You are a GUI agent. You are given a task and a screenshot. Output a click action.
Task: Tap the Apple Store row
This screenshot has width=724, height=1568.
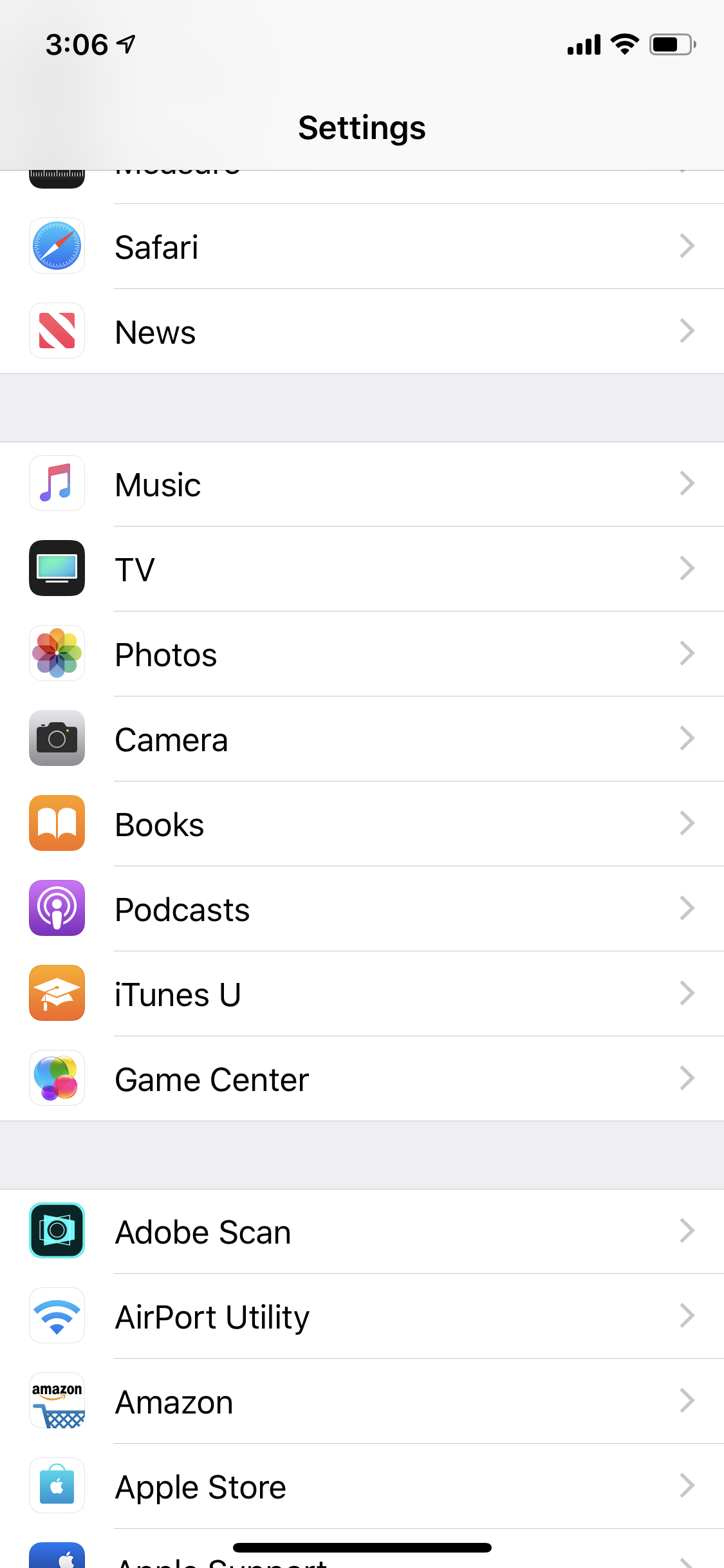pos(362,1486)
